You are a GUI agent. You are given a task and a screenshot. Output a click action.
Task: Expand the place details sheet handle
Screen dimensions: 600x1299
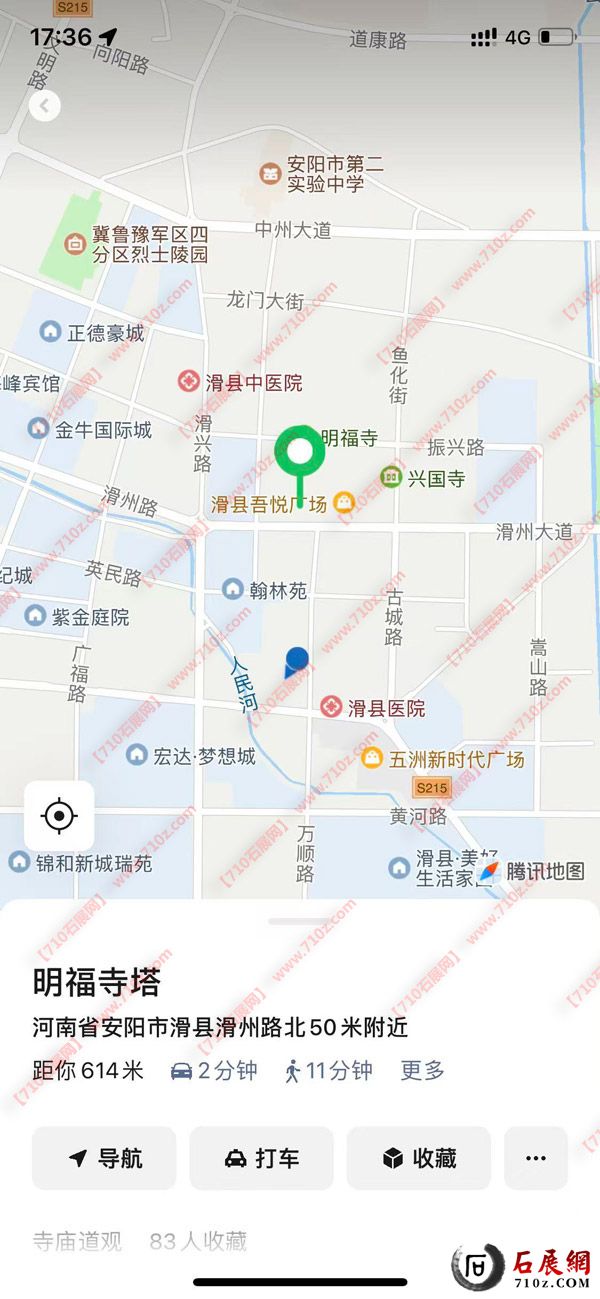click(x=299, y=920)
